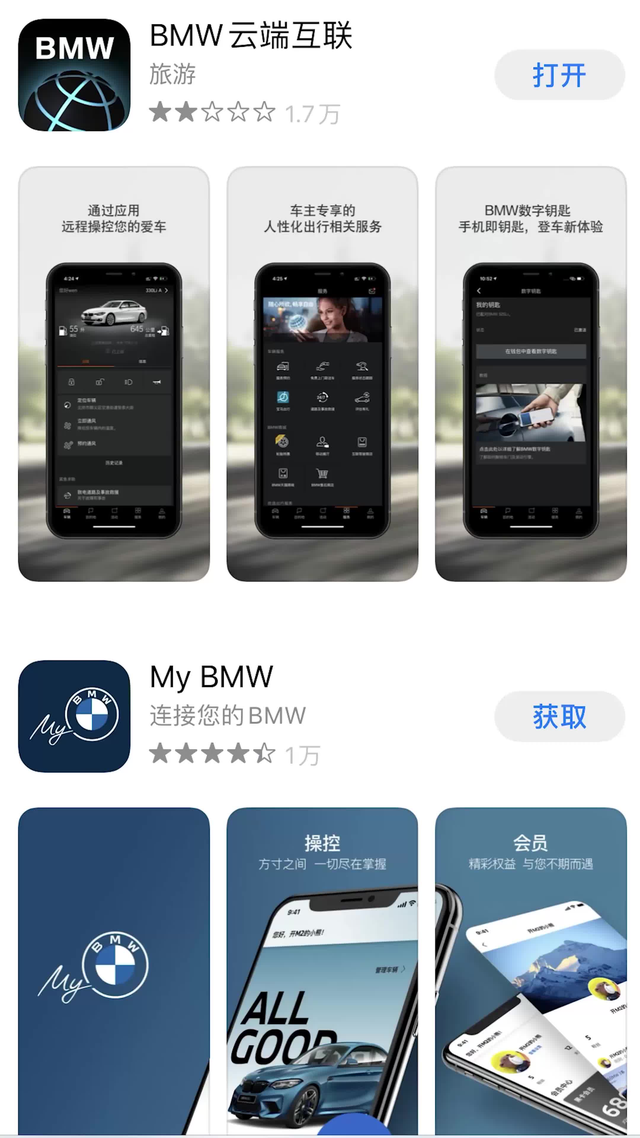View the 人性化出行相关服务 screenshot preview
The height and width of the screenshot is (1138, 640).
click(322, 375)
